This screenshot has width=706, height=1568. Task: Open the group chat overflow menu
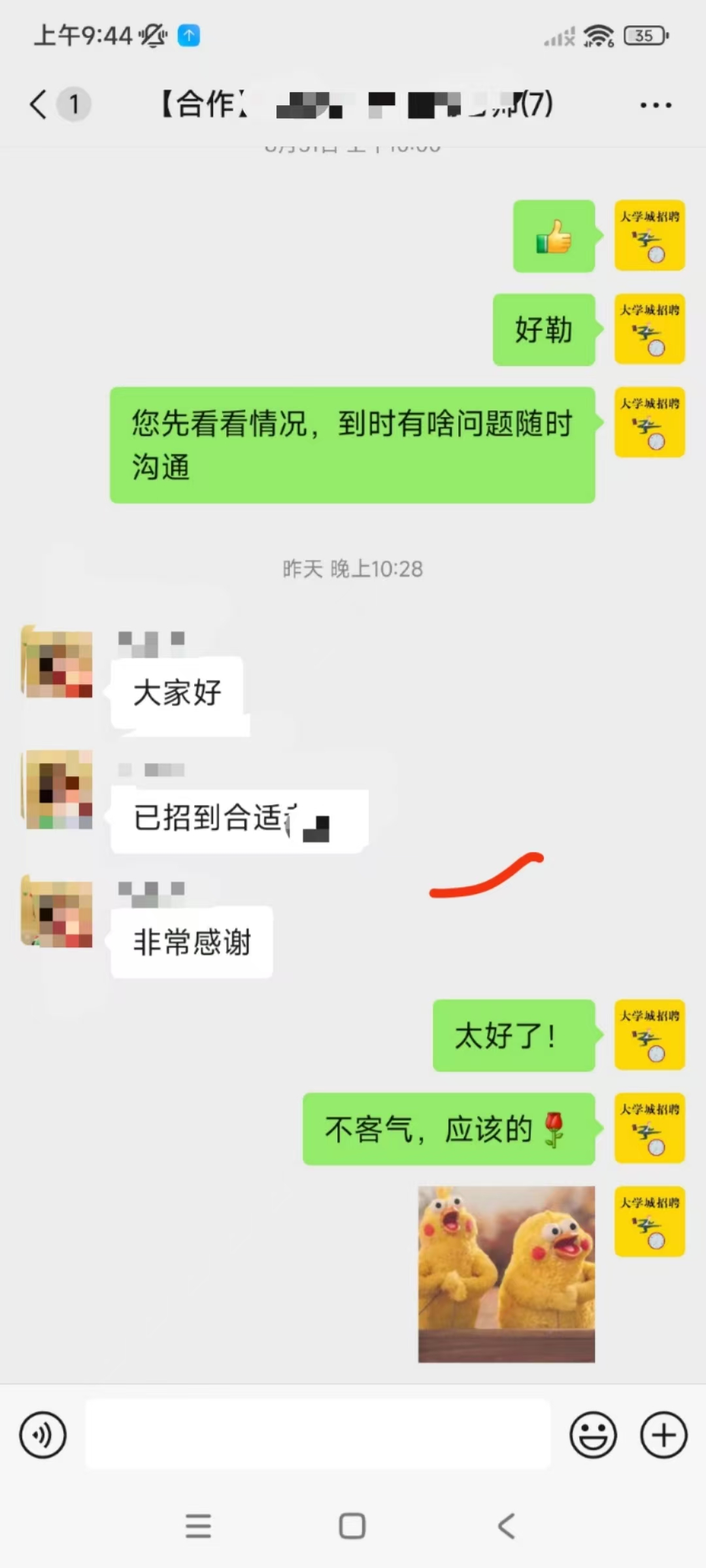(x=656, y=105)
